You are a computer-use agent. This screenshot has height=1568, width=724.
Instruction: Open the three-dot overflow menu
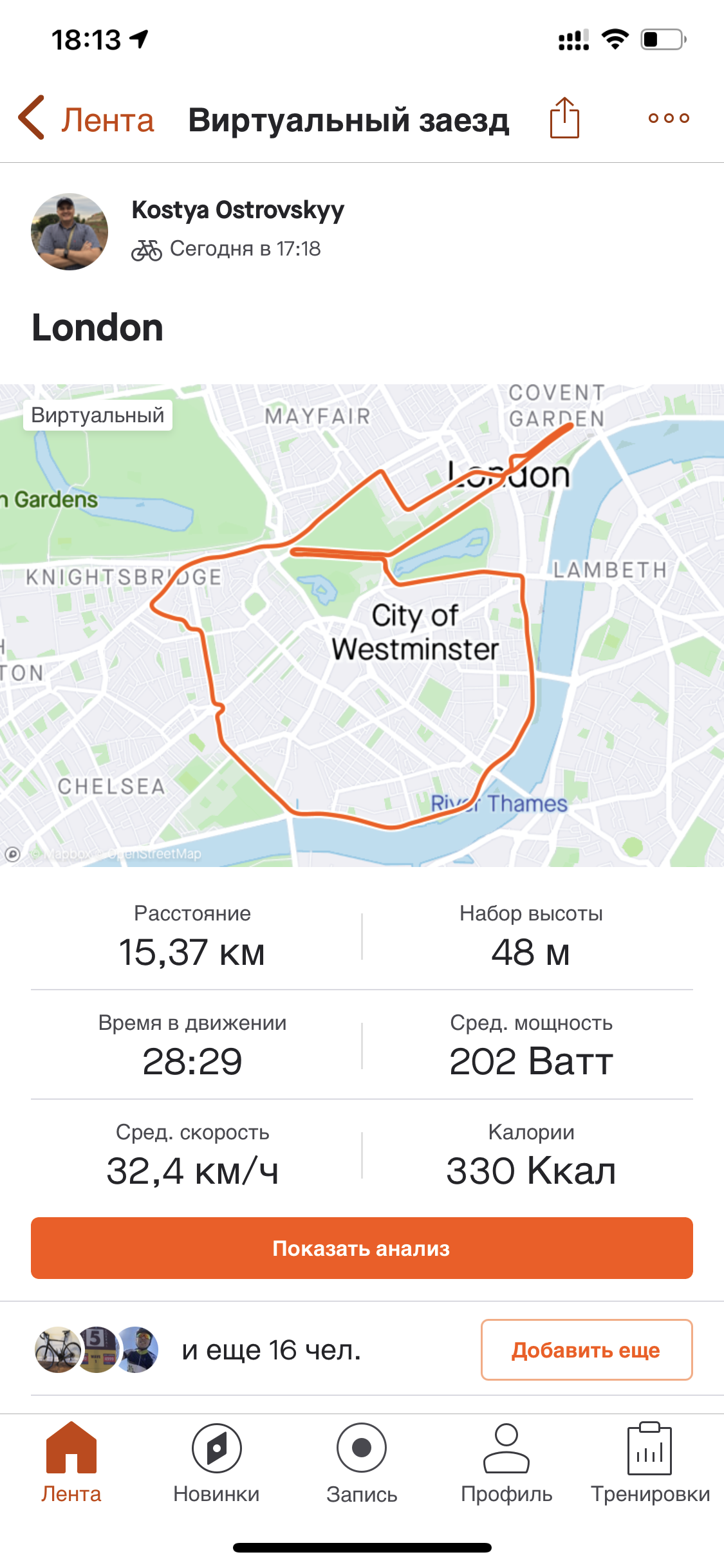669,118
